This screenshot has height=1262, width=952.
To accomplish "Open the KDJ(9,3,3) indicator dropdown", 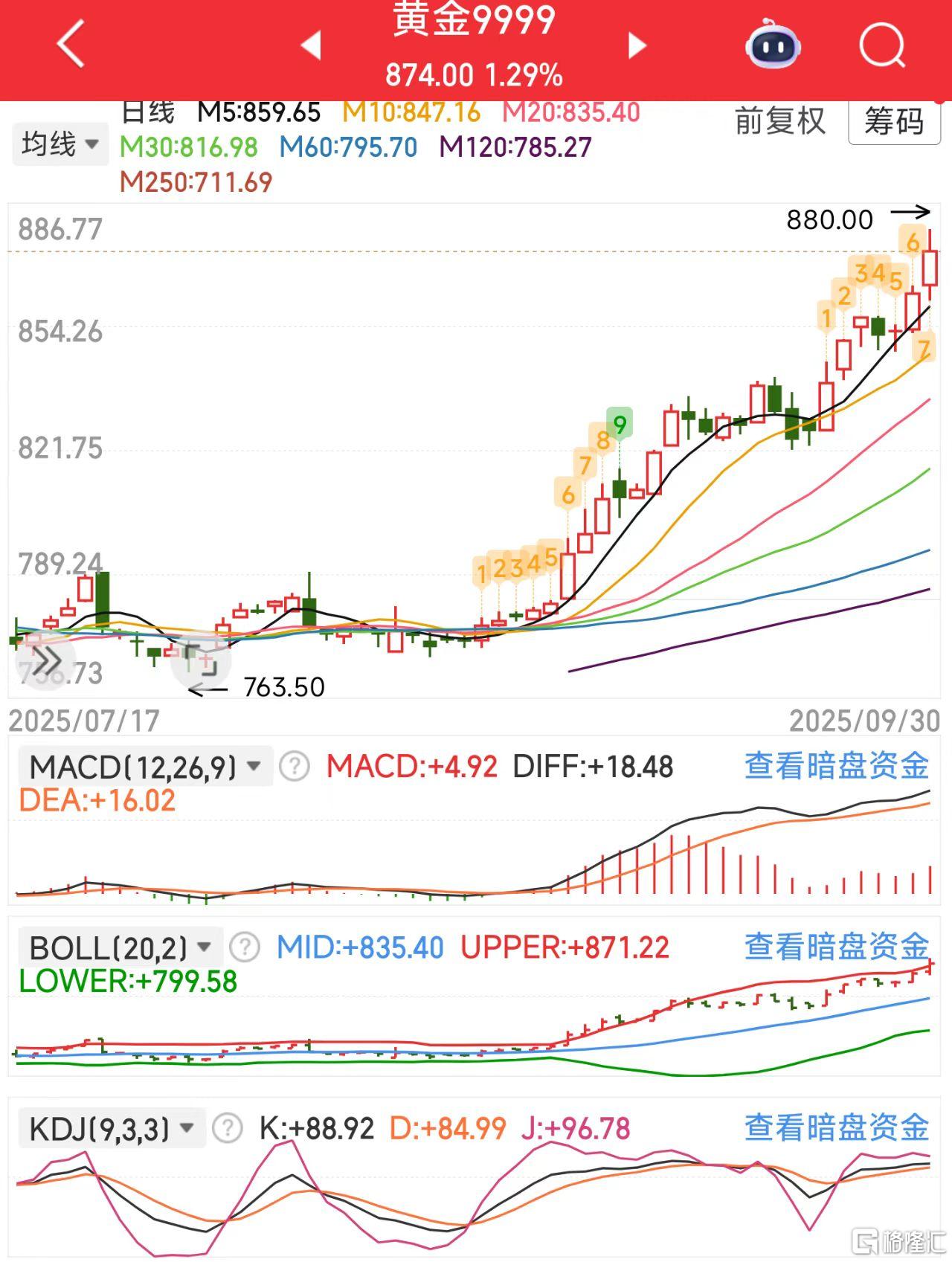I will click(112, 1128).
